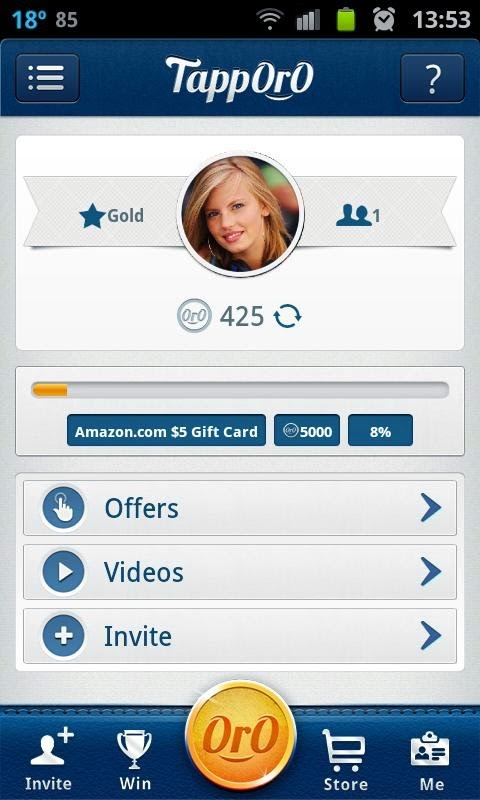The height and width of the screenshot is (800, 480).
Task: View the friends count badge
Action: click(358, 215)
